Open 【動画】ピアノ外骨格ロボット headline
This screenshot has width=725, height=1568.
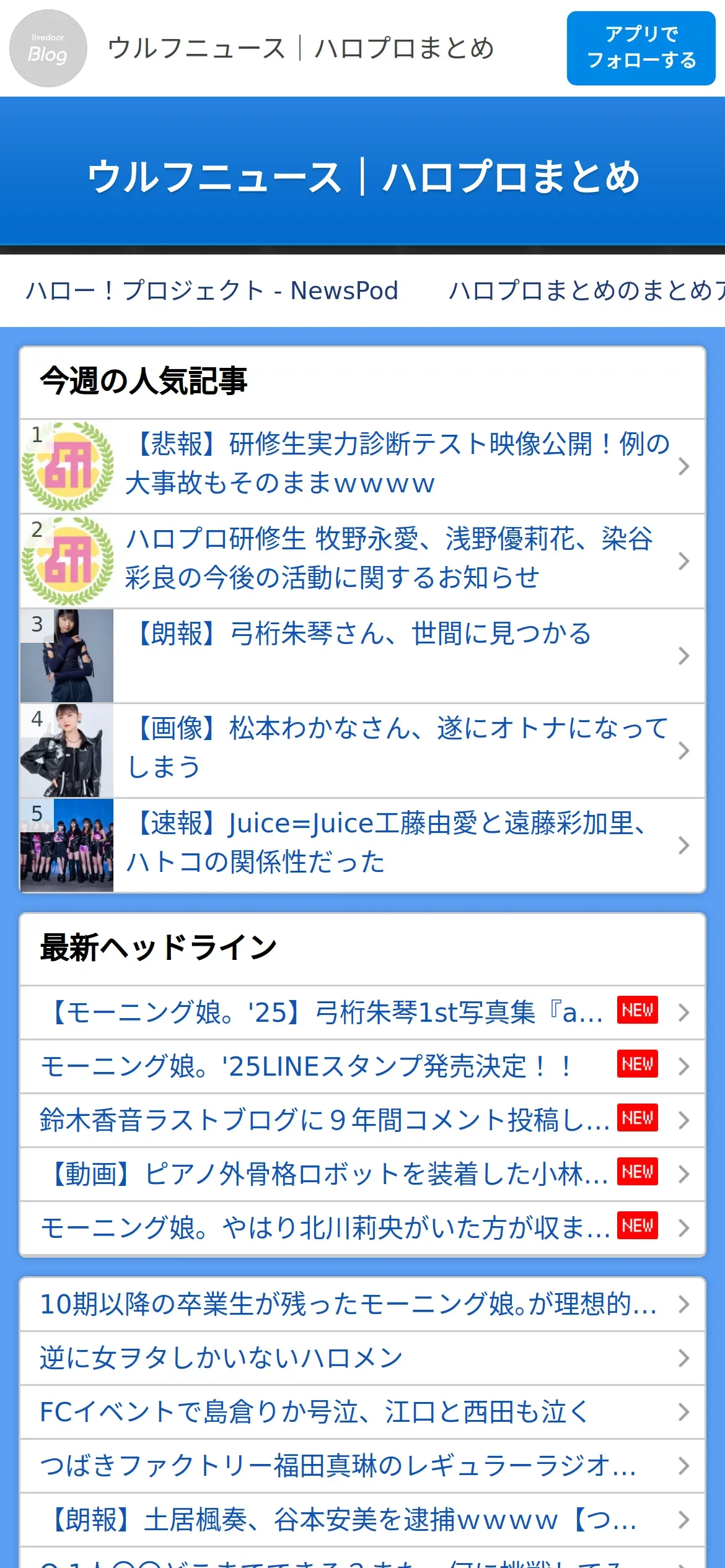point(328,1174)
